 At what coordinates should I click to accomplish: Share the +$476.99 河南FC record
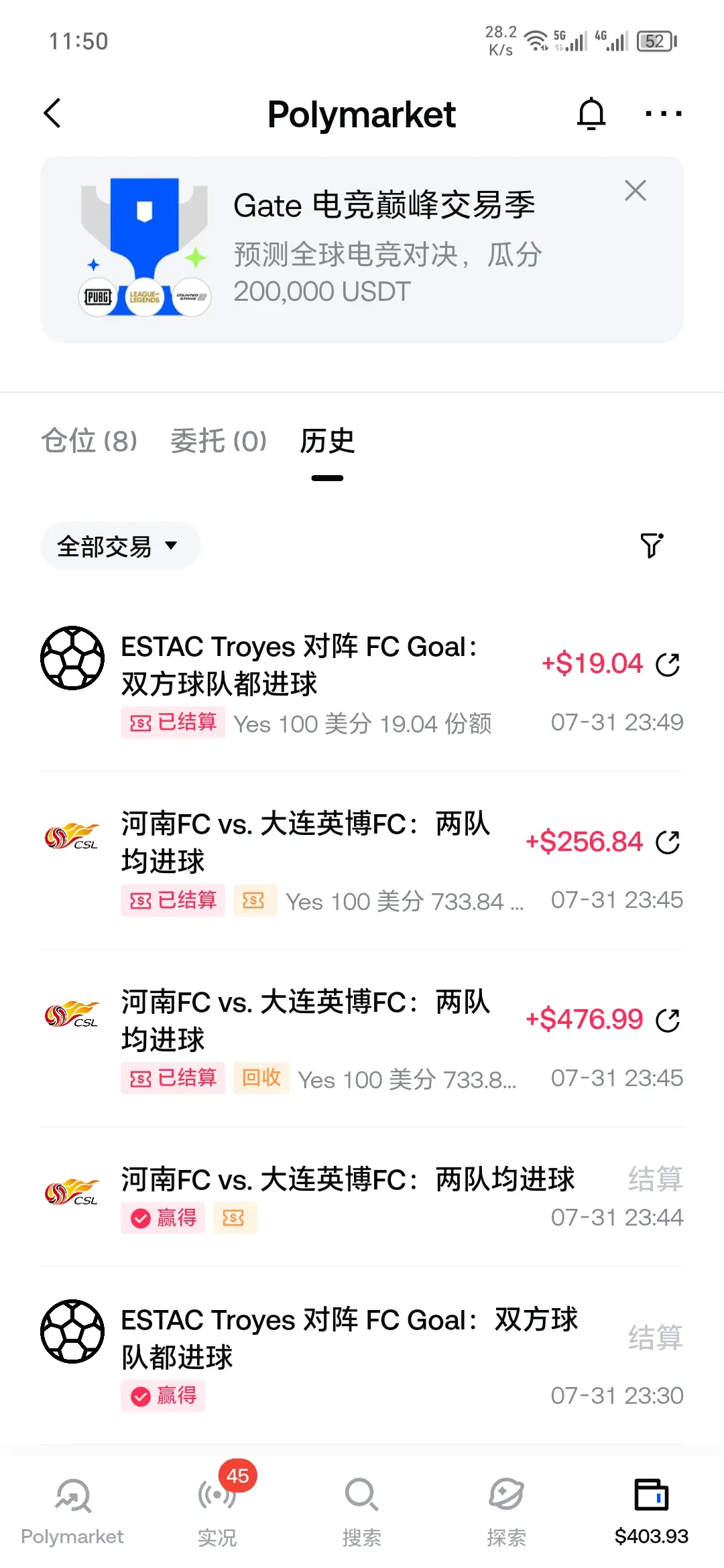(x=668, y=1020)
